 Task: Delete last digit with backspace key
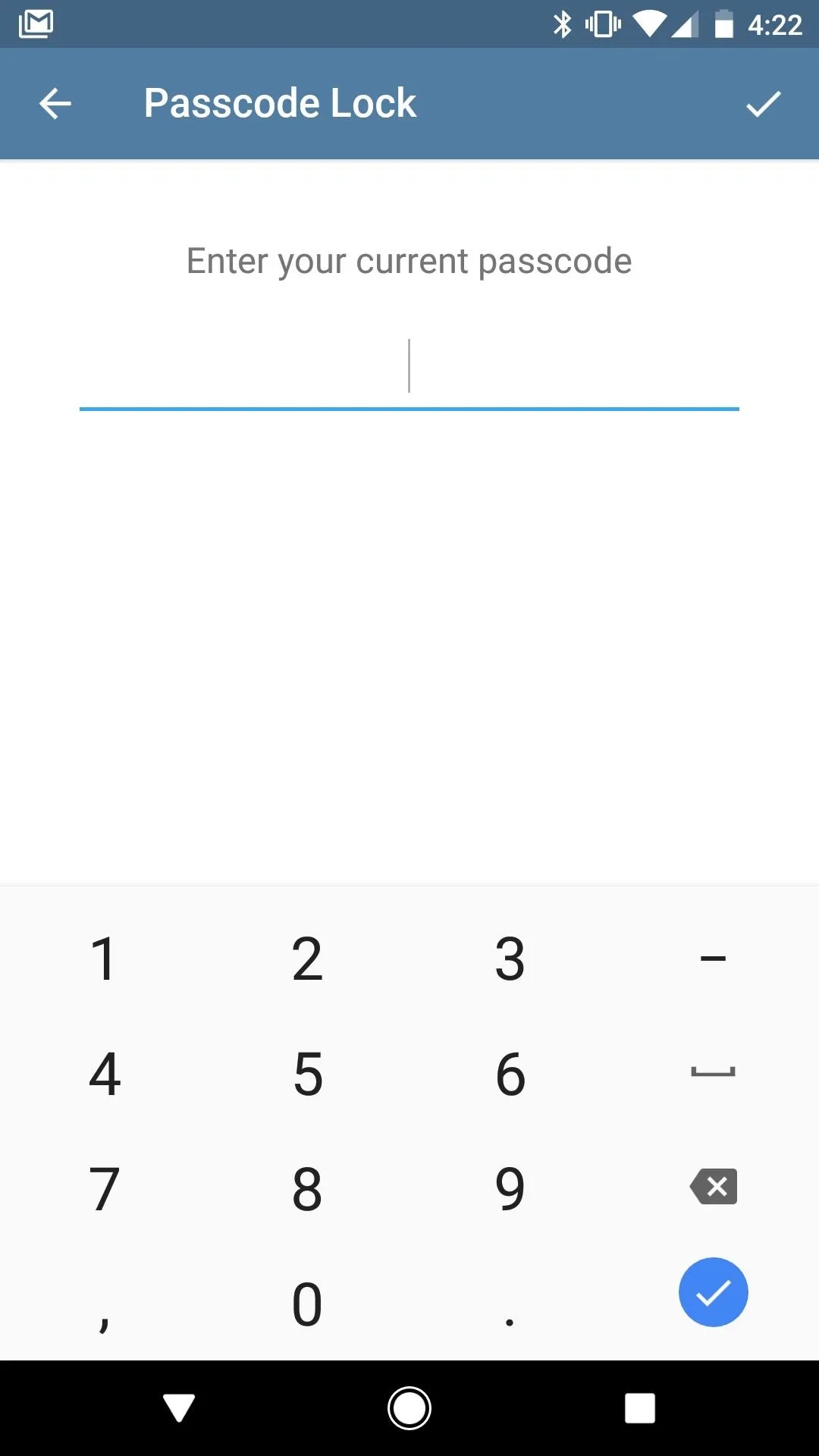[714, 1187]
